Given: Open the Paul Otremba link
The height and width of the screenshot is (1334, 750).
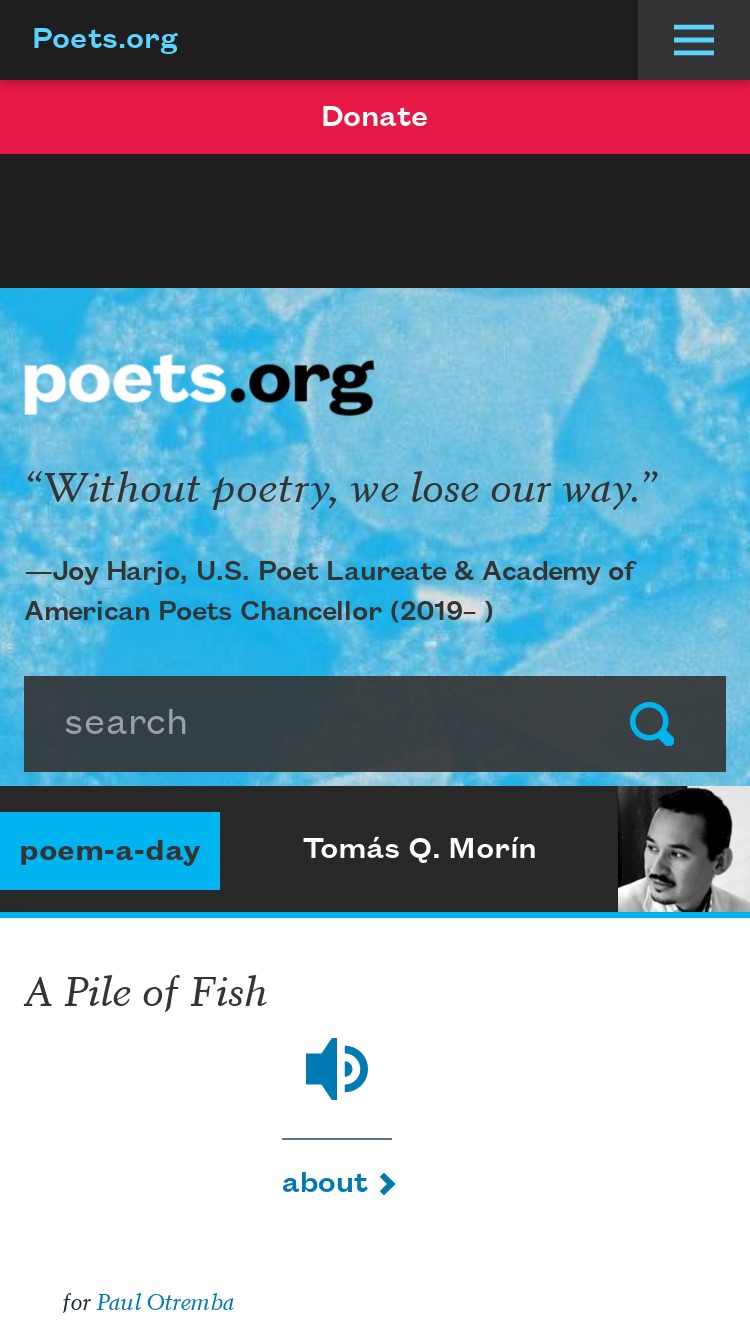Looking at the screenshot, I should click(165, 1302).
